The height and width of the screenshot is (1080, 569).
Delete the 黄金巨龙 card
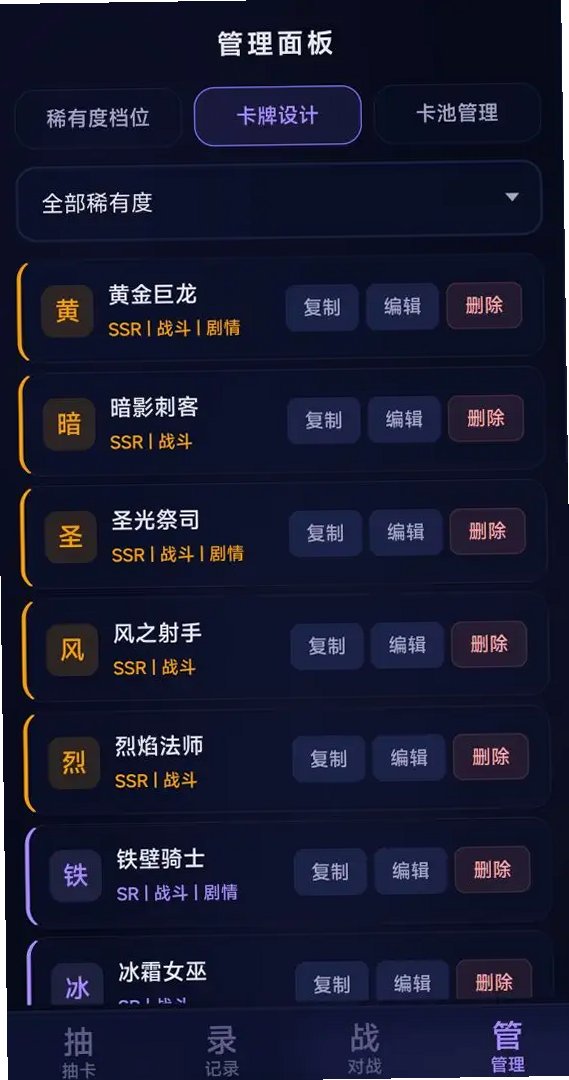click(x=484, y=304)
